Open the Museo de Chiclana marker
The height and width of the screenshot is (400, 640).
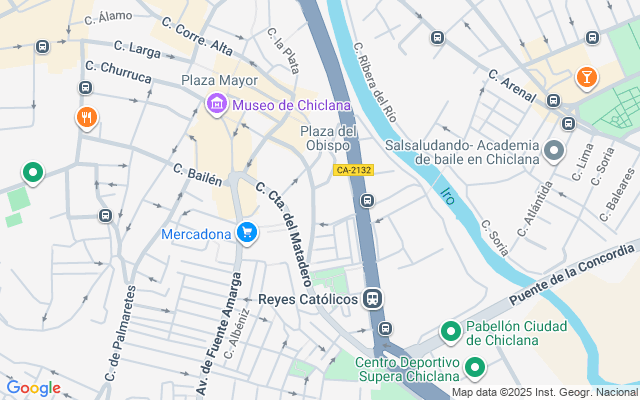[216, 104]
